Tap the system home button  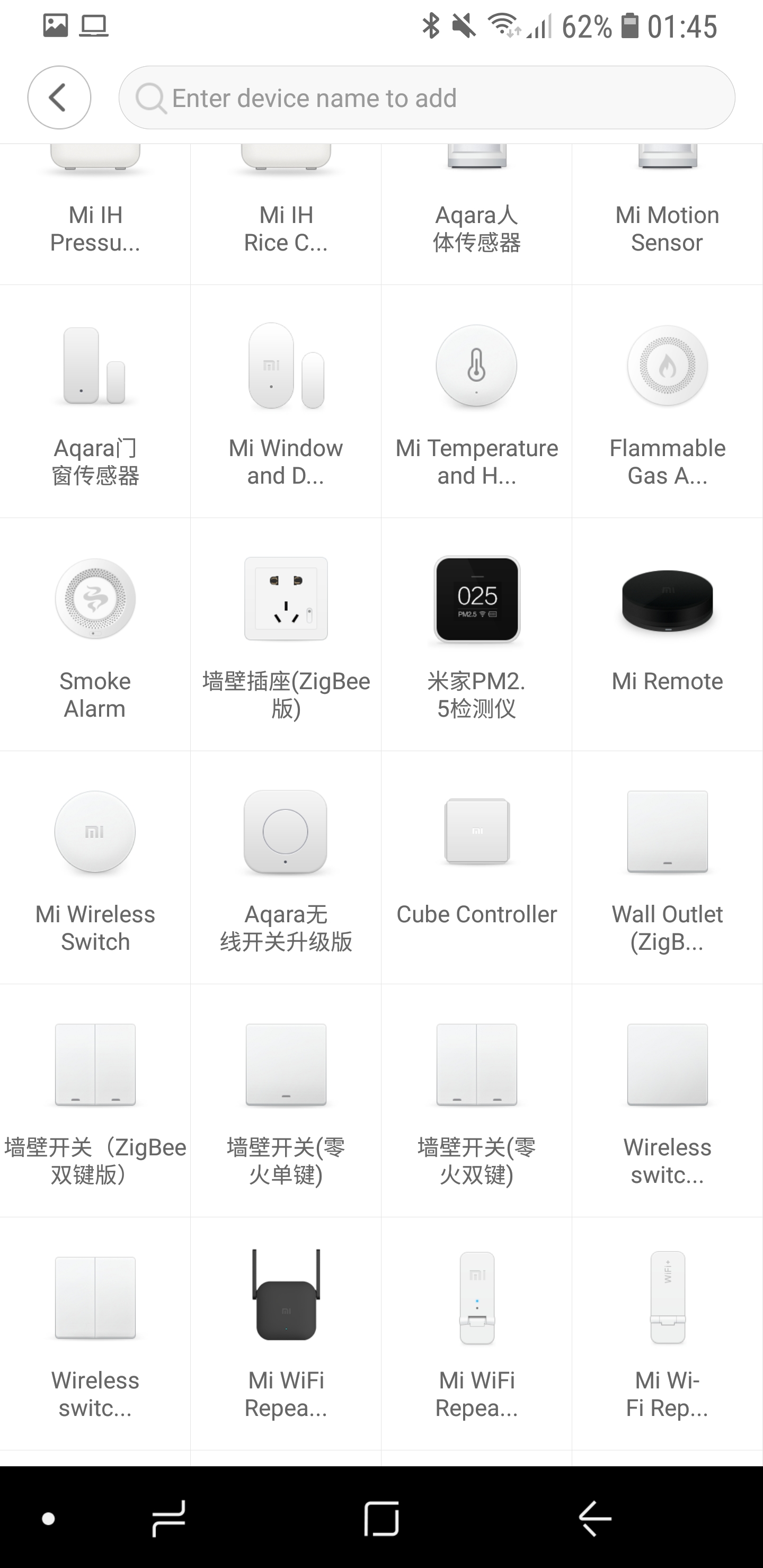pyautogui.click(x=382, y=1518)
